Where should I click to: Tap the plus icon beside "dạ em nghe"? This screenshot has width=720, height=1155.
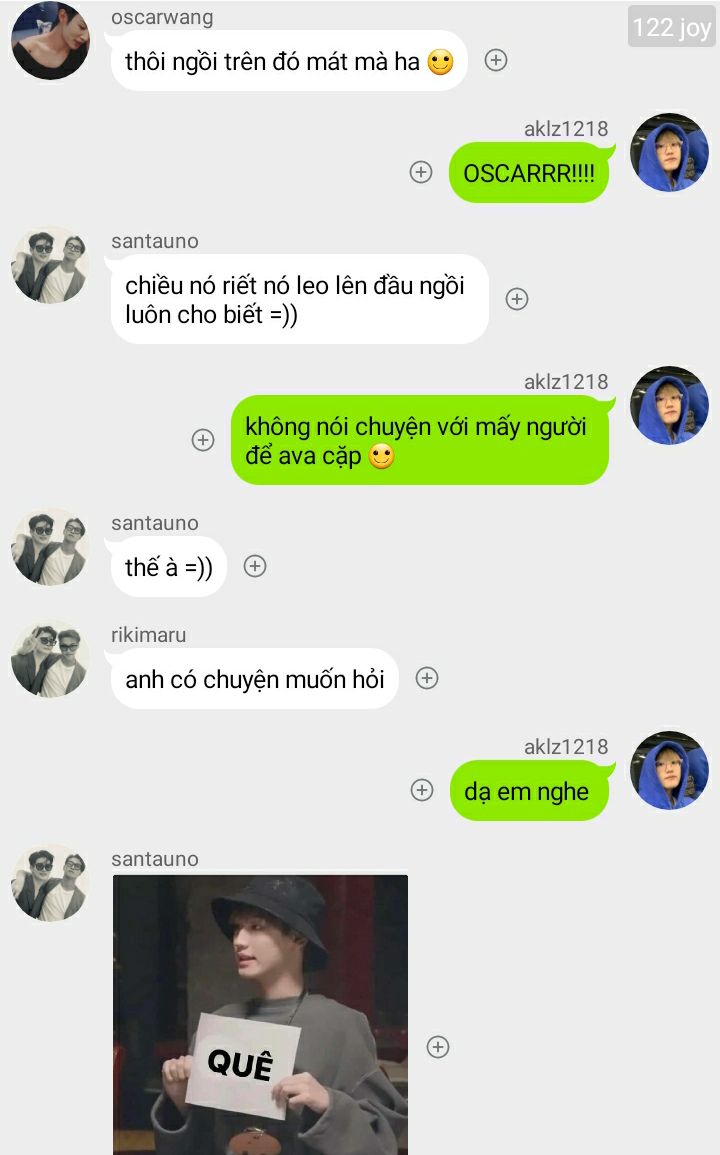pyautogui.click(x=422, y=790)
